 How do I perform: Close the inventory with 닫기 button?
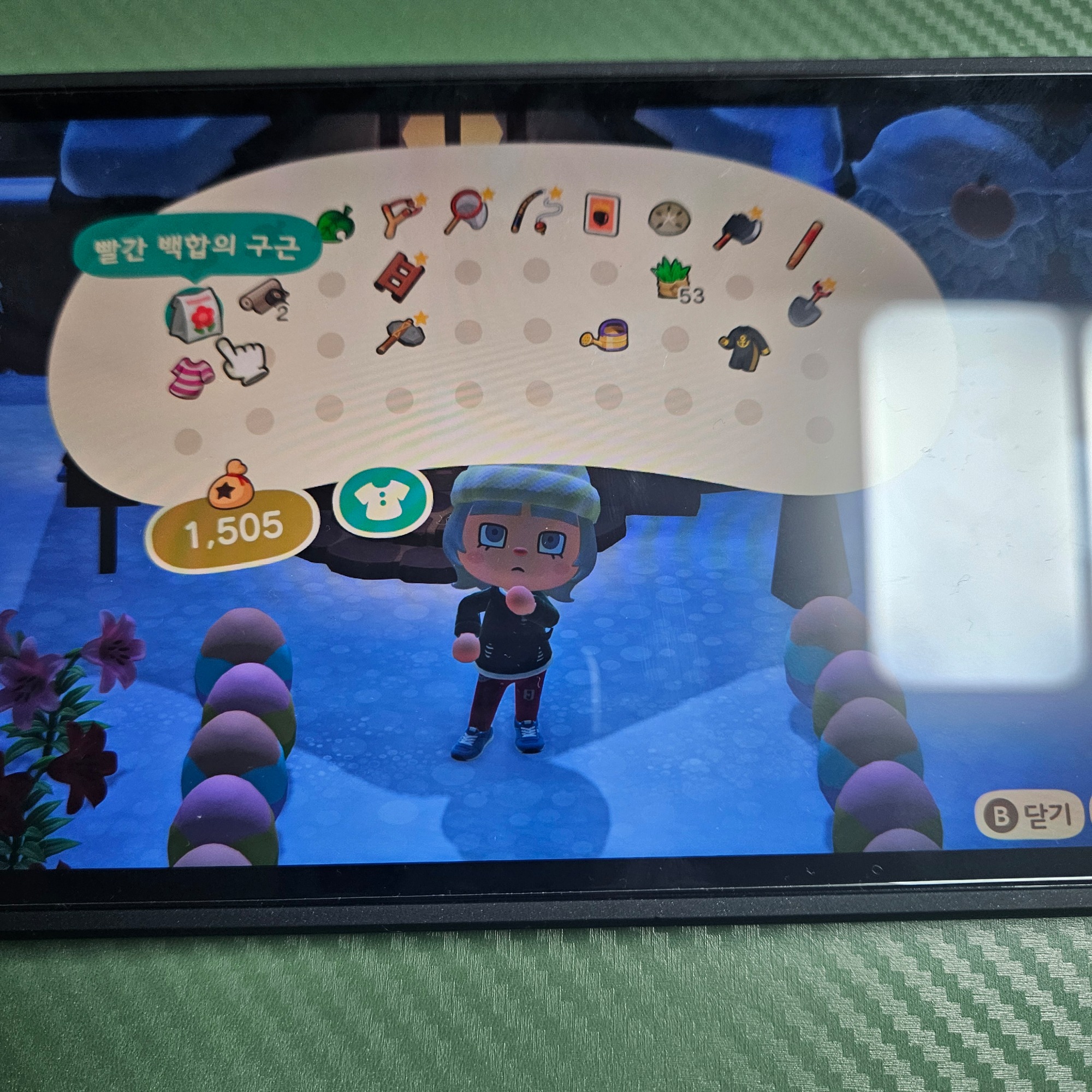[x=1024, y=816]
